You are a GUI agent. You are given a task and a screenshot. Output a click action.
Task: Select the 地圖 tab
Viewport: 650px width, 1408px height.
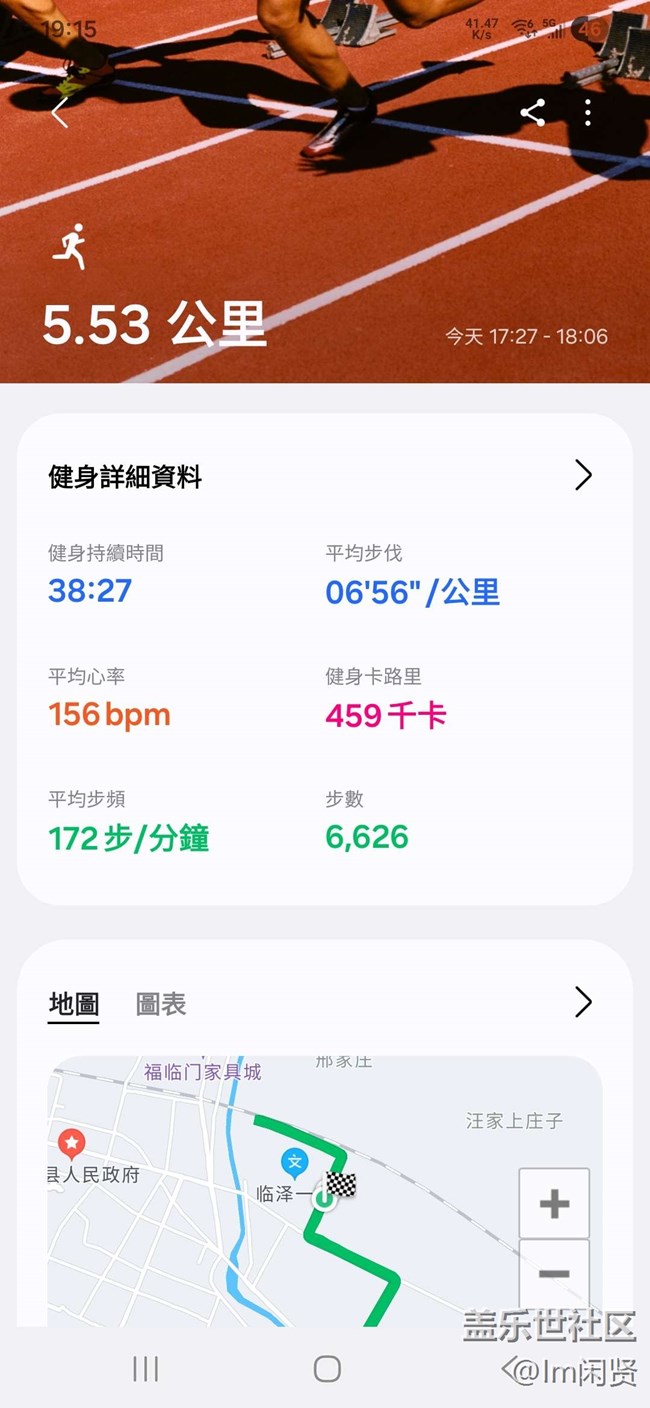pos(74,1004)
